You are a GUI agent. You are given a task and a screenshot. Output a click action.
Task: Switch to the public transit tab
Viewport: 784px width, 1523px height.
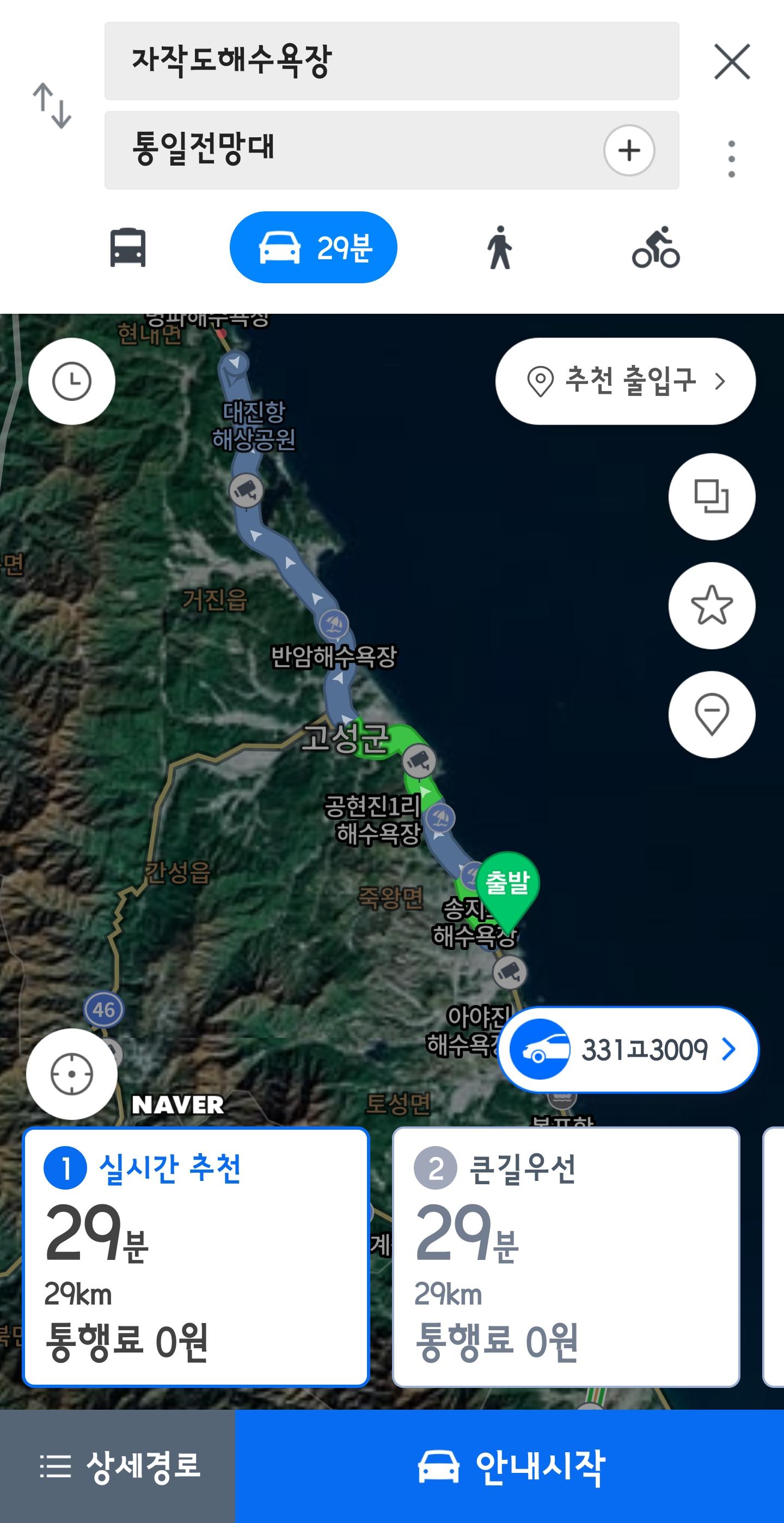click(x=127, y=248)
